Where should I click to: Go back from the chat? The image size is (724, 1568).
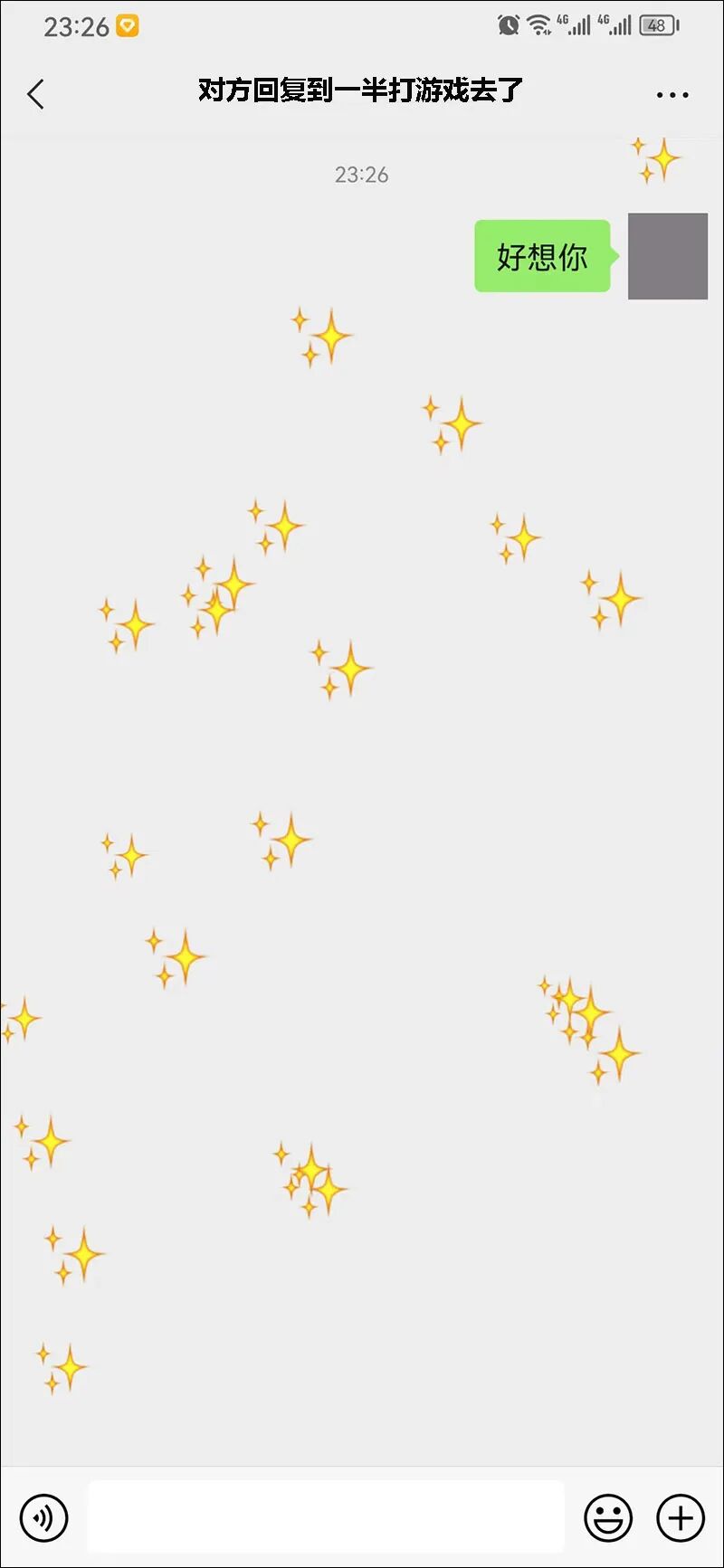(36, 94)
